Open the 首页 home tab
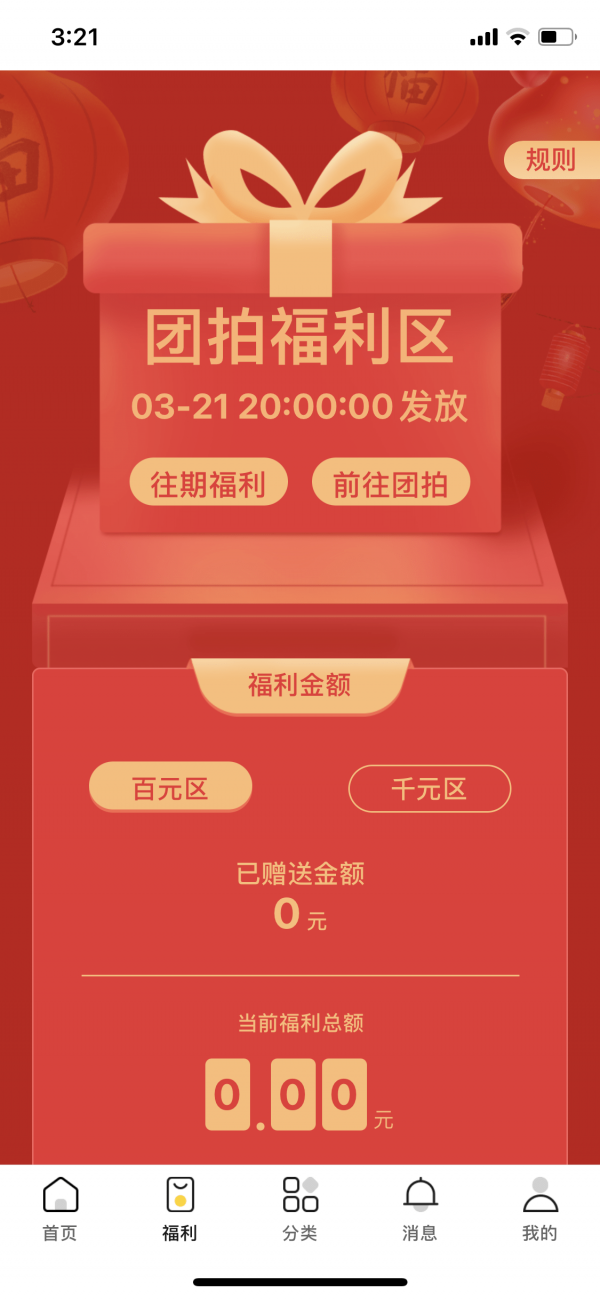The height and width of the screenshot is (1299, 600). tap(60, 1208)
